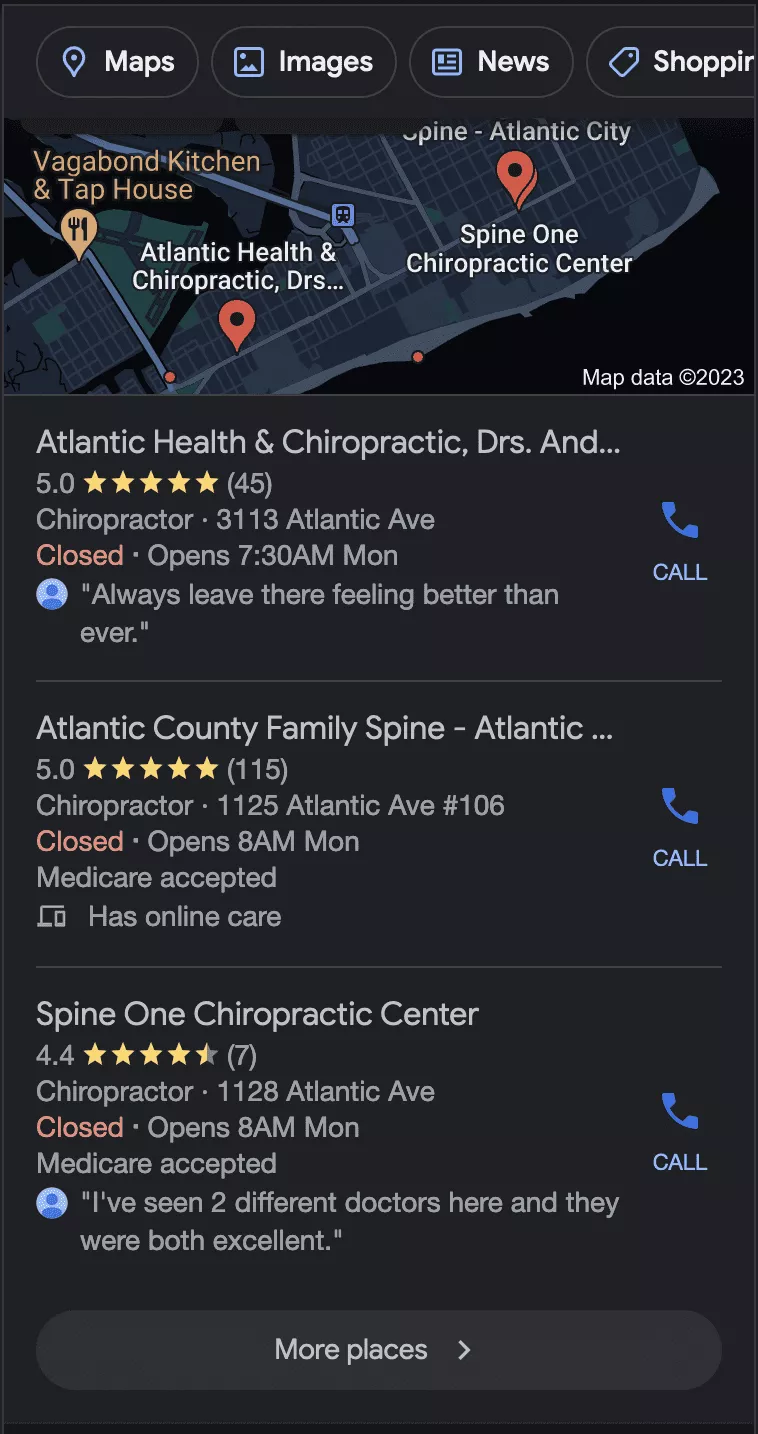Screen dimensions: 758x1434
Task: Select the News search filter
Action: click(490, 62)
